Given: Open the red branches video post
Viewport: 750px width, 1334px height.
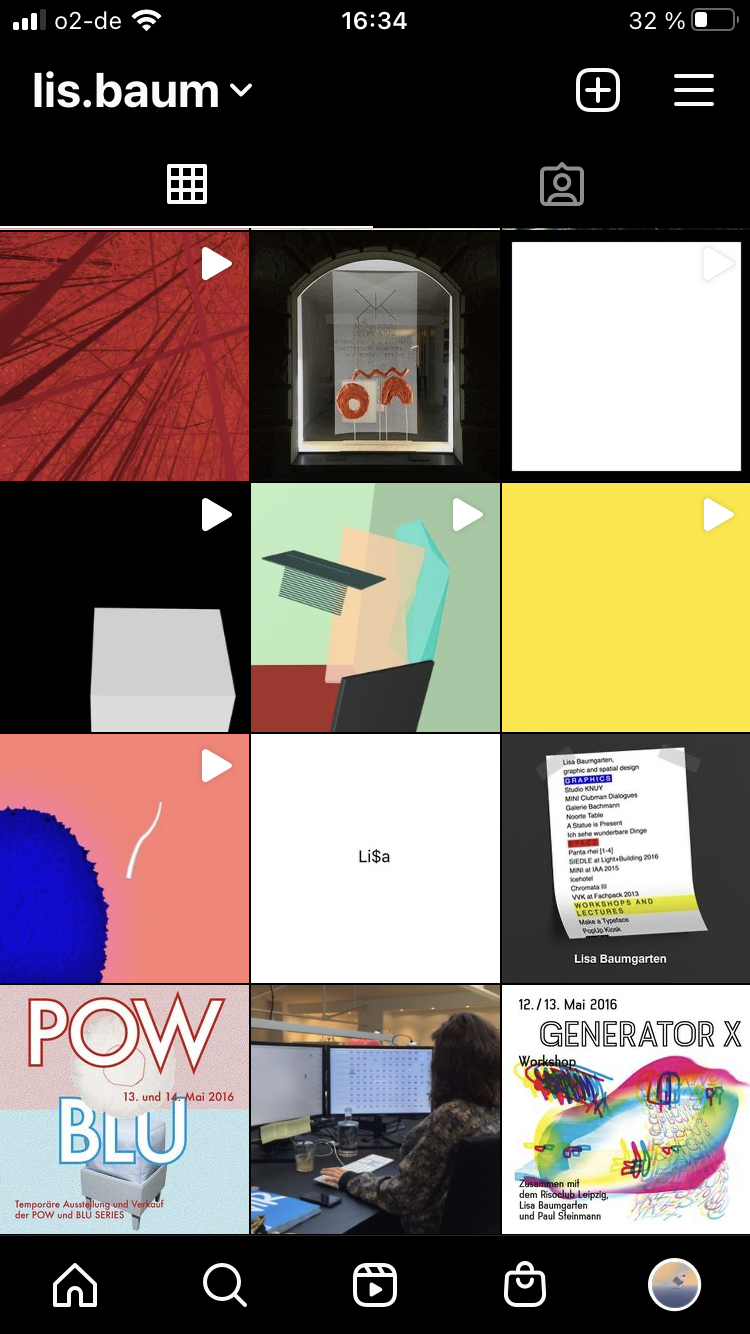Looking at the screenshot, I should coord(124,356).
